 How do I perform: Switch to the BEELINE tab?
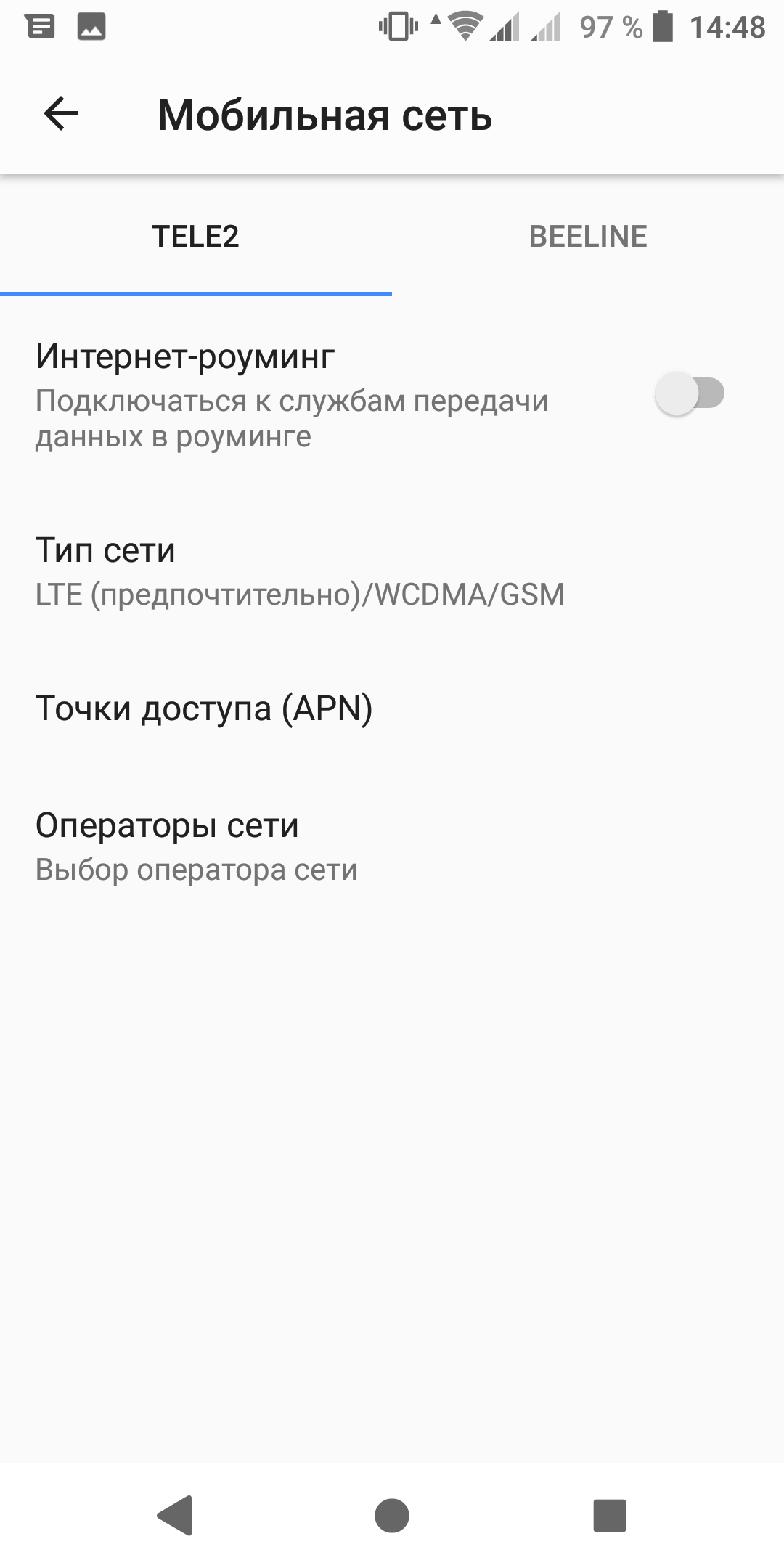(x=587, y=237)
